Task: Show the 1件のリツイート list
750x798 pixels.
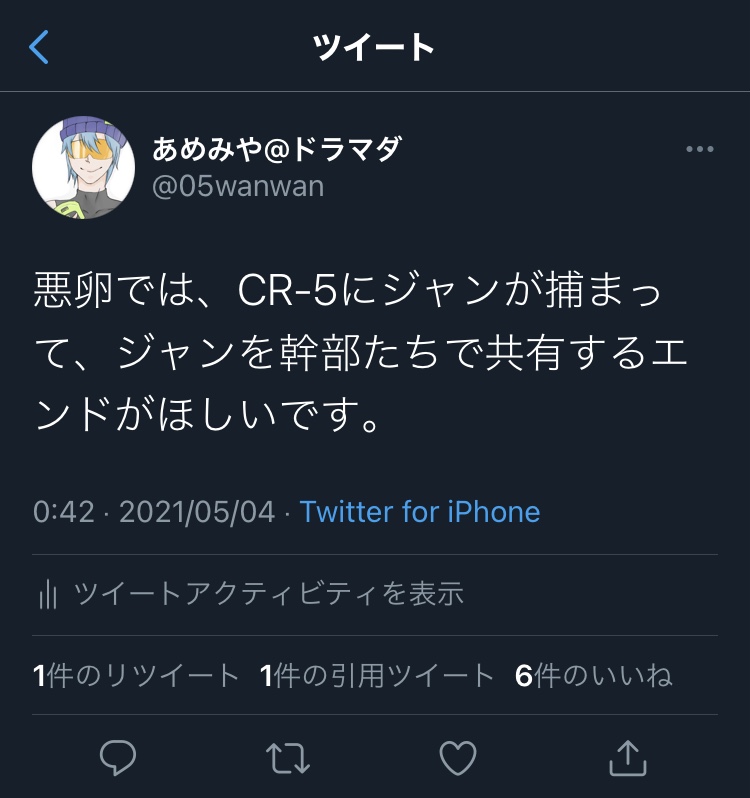Action: click(x=137, y=676)
